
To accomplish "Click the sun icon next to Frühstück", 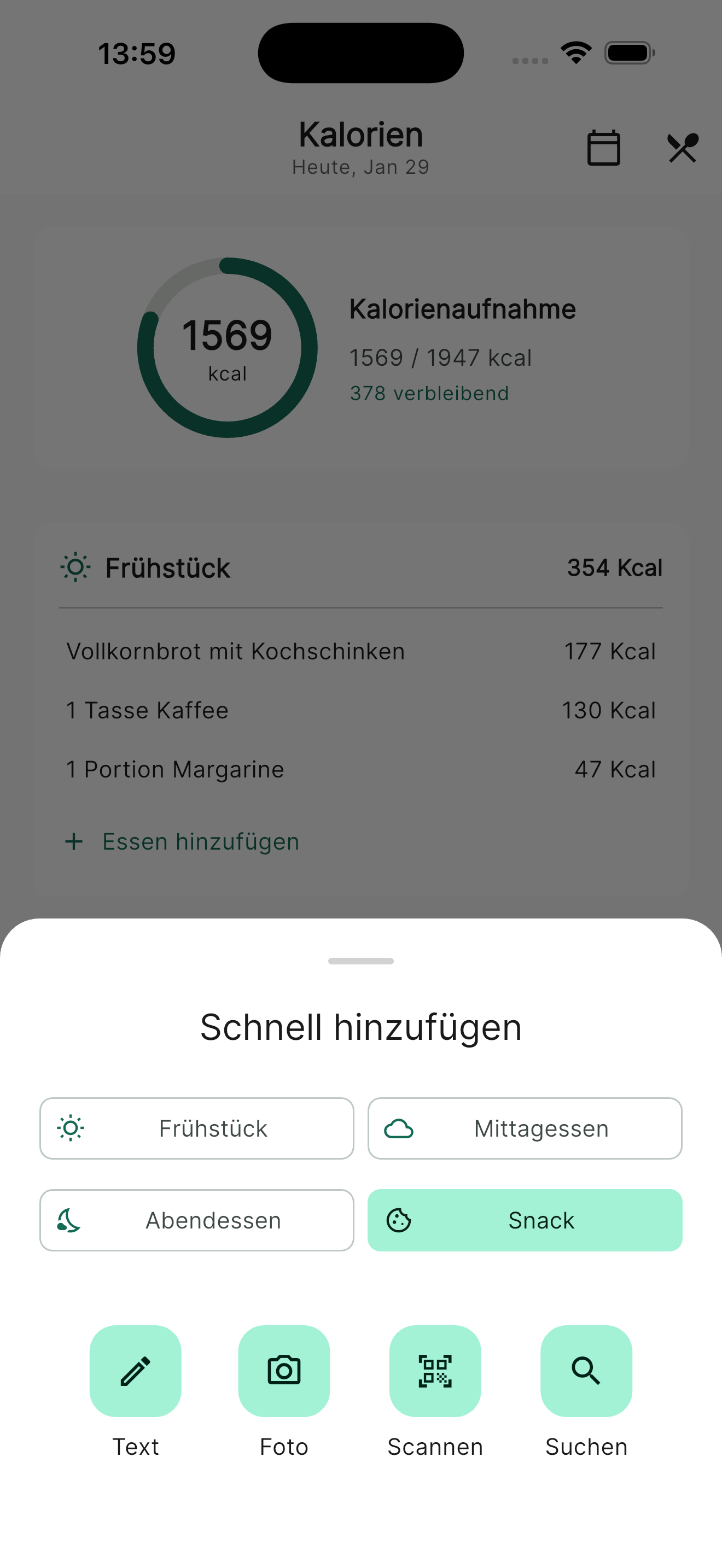I will 75,567.
